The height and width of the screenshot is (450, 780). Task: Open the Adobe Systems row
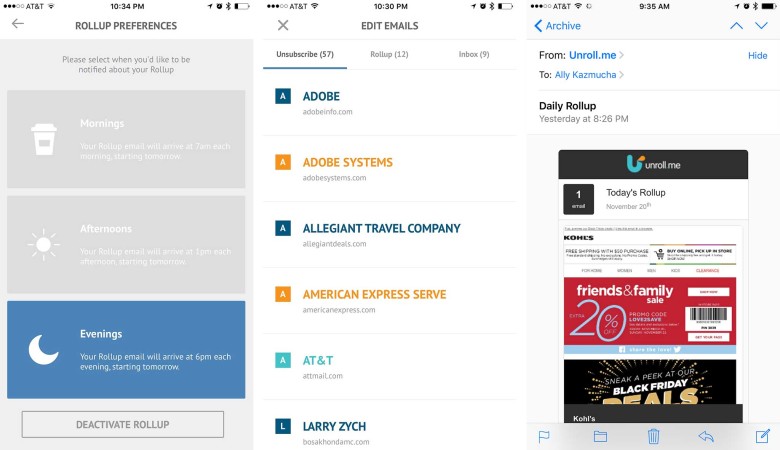point(390,168)
